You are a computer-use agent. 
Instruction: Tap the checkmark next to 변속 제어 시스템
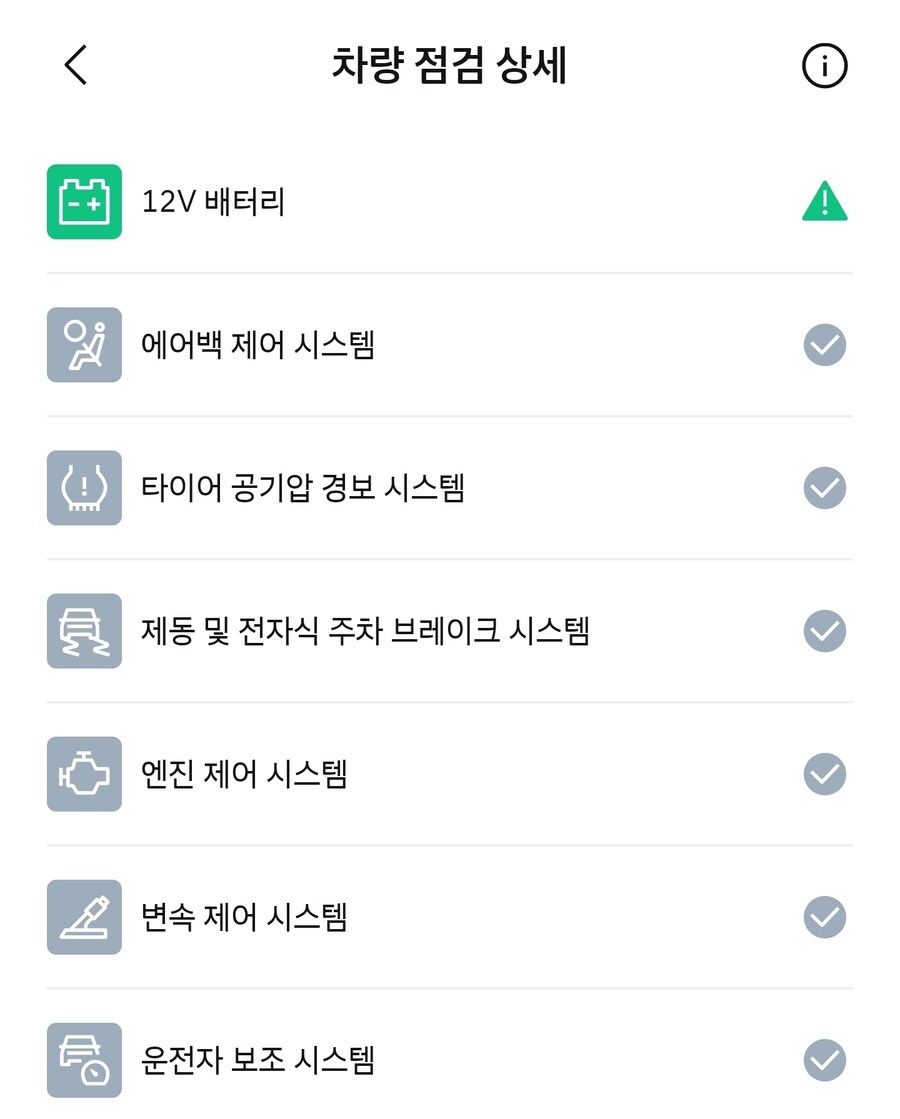tap(824, 917)
